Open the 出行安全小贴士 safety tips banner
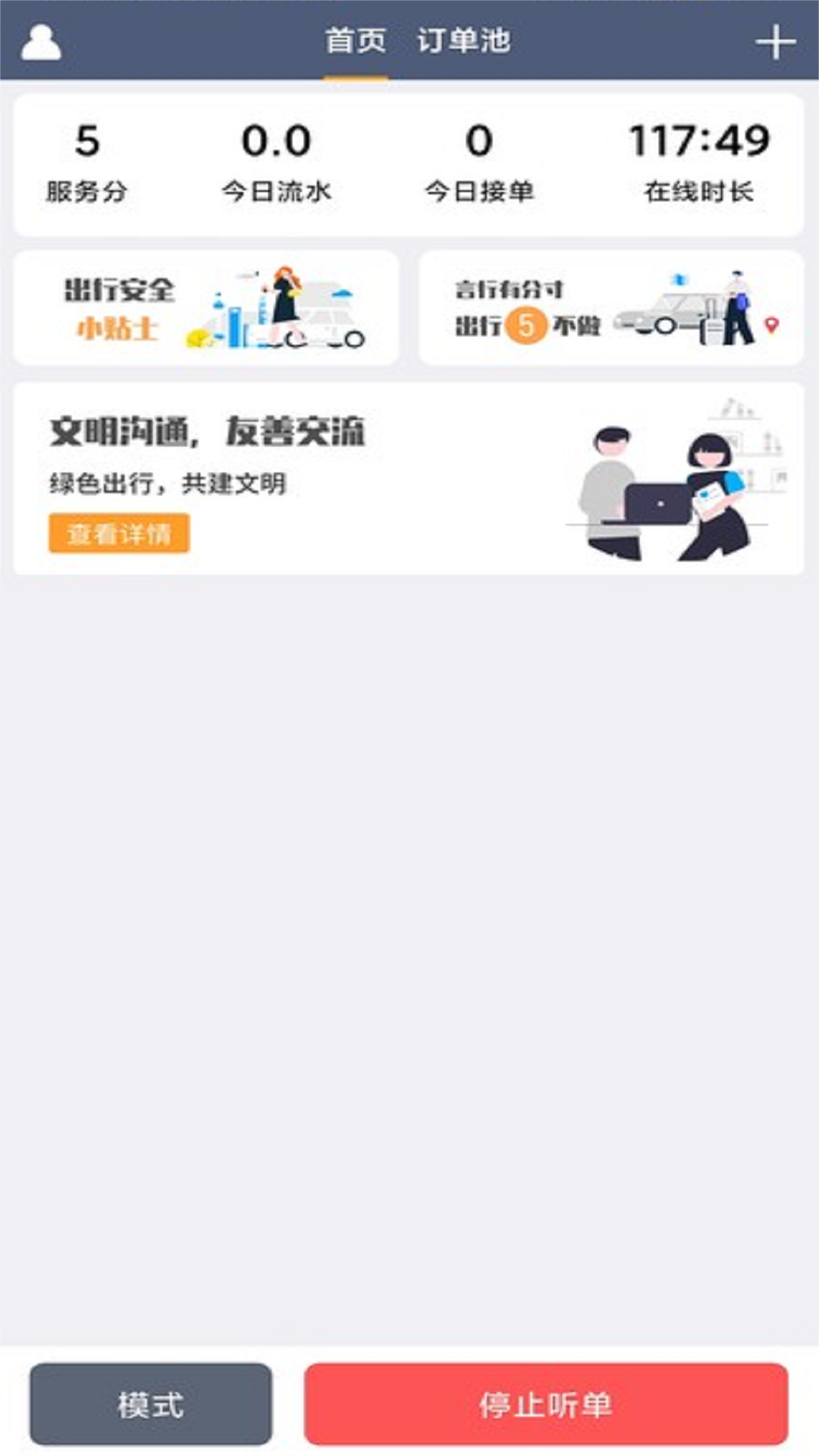 (205, 306)
